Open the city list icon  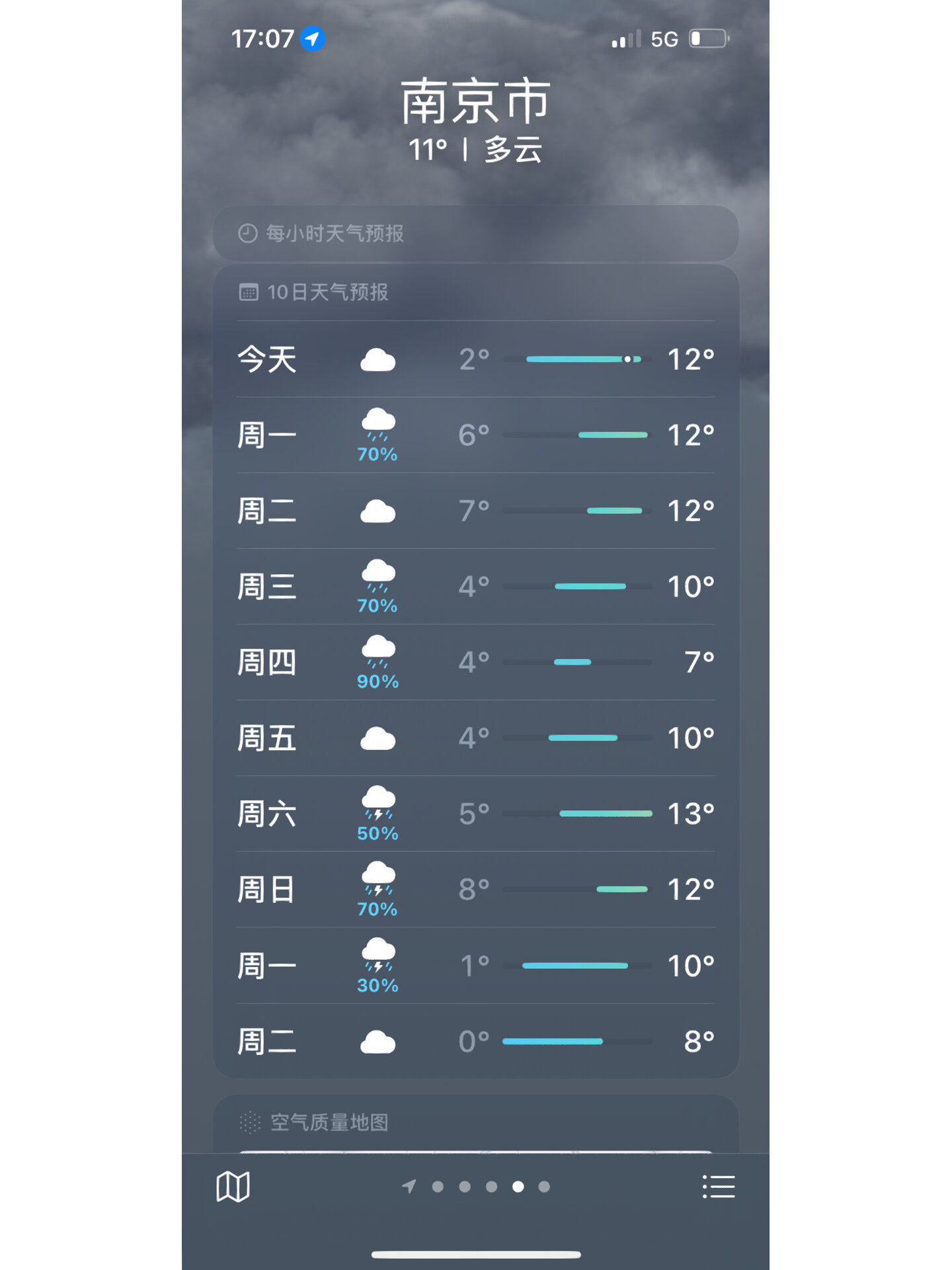point(718,1187)
